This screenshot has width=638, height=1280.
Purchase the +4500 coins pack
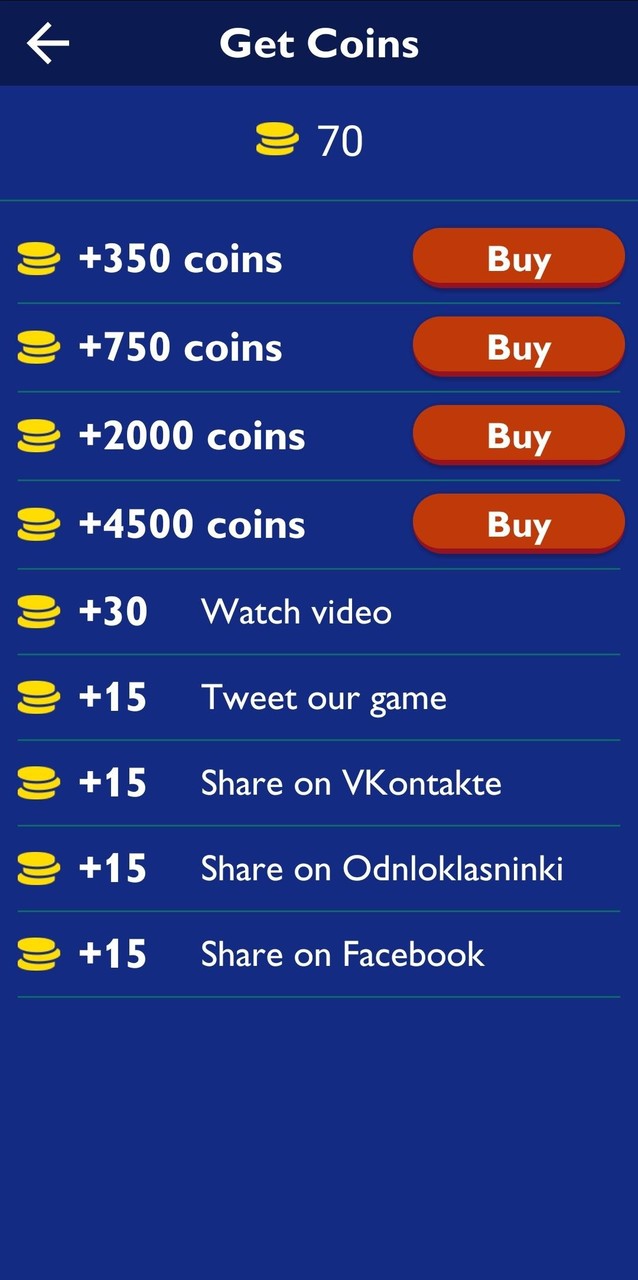[518, 524]
